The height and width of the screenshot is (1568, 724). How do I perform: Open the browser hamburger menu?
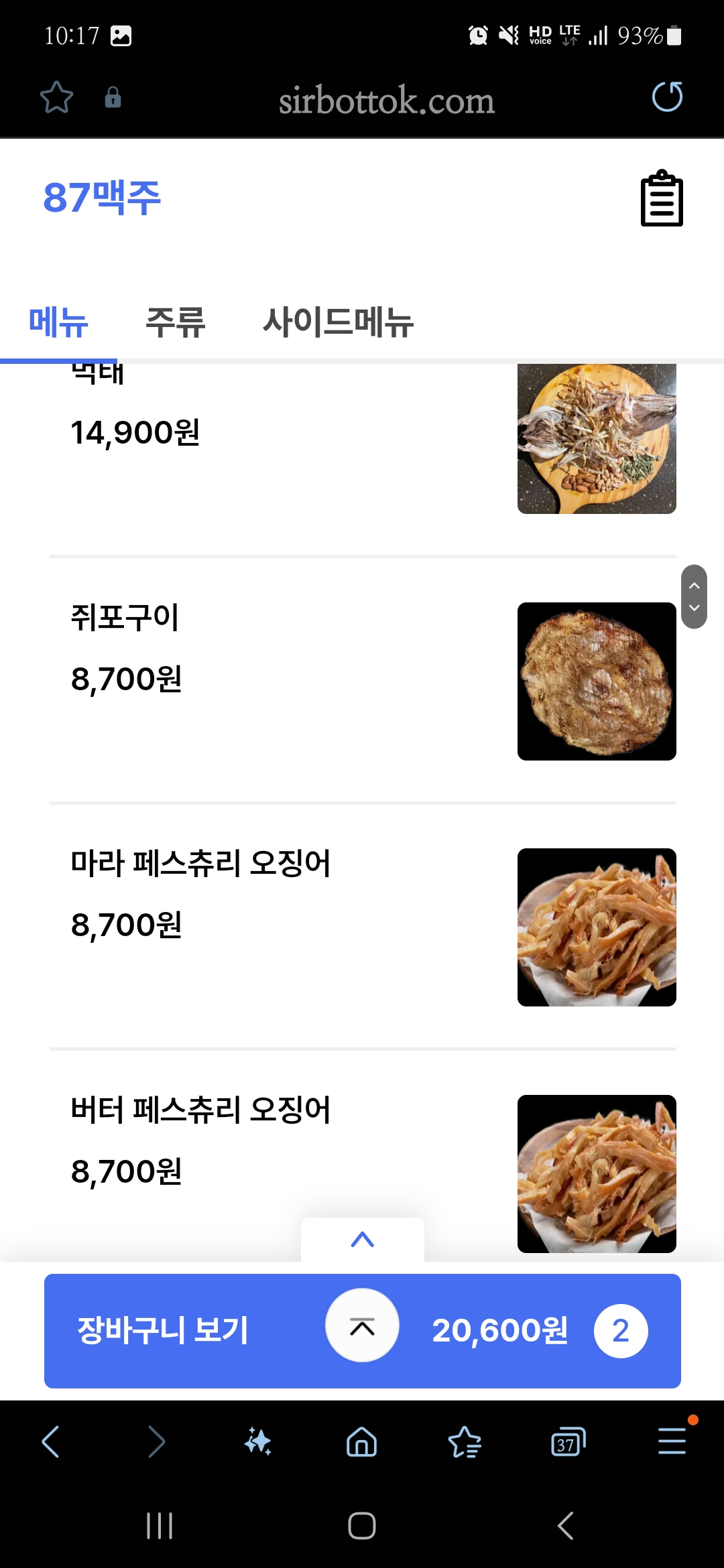[672, 1441]
